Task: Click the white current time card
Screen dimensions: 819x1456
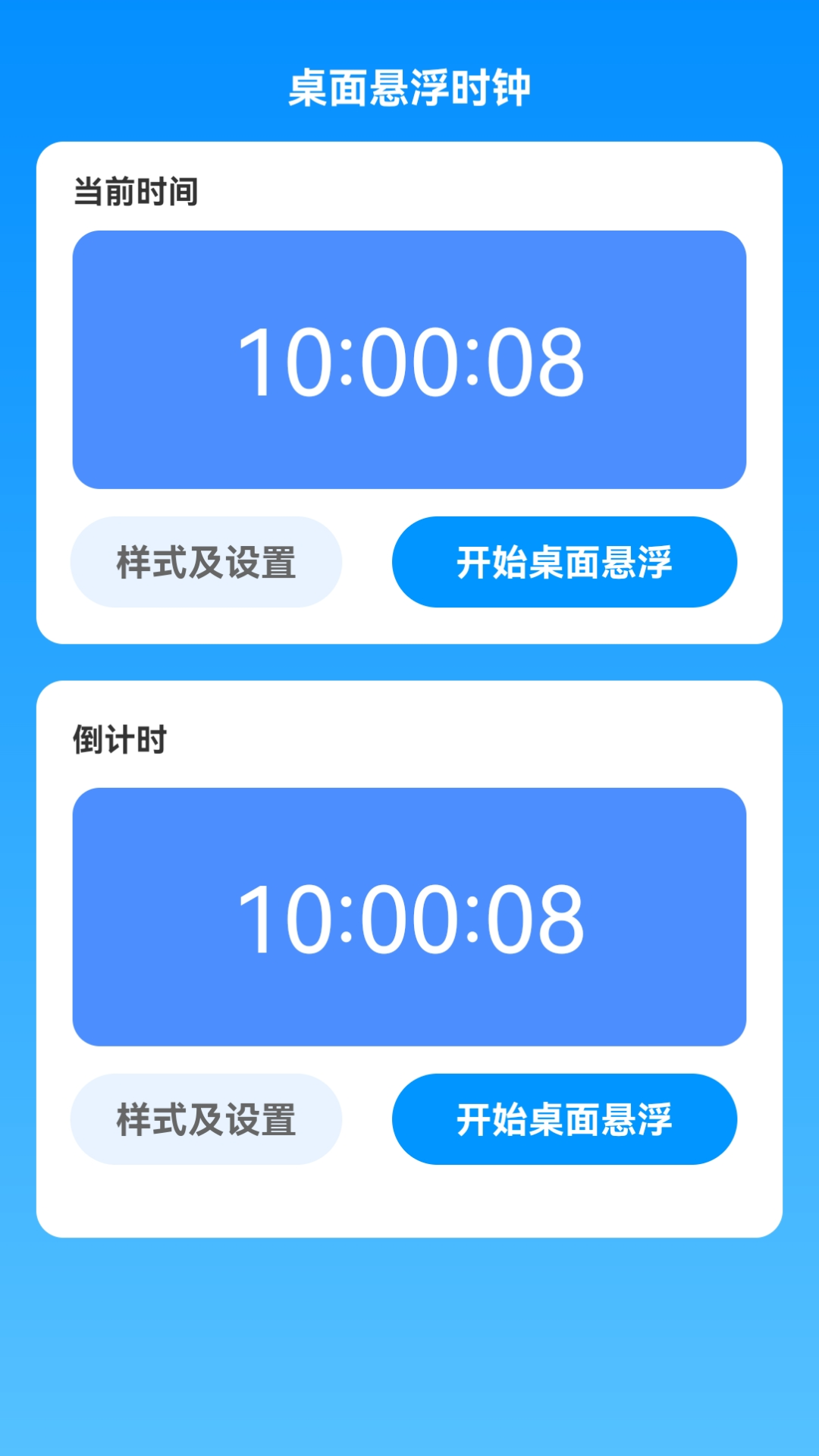Action: [409, 391]
